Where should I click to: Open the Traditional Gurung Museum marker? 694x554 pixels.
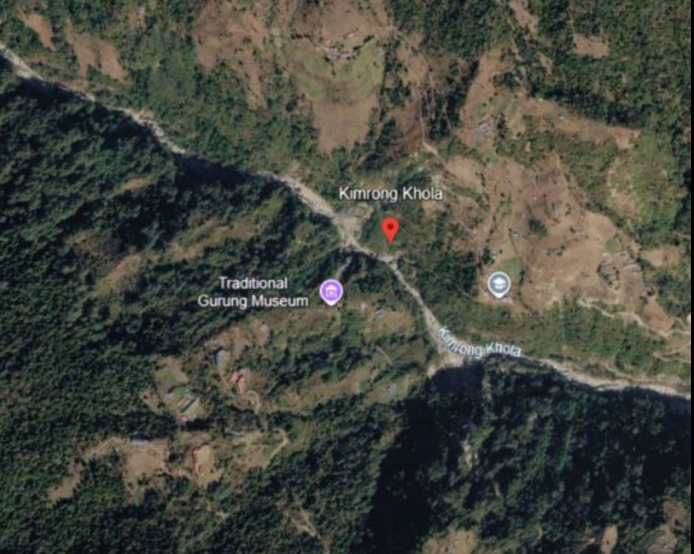332,292
